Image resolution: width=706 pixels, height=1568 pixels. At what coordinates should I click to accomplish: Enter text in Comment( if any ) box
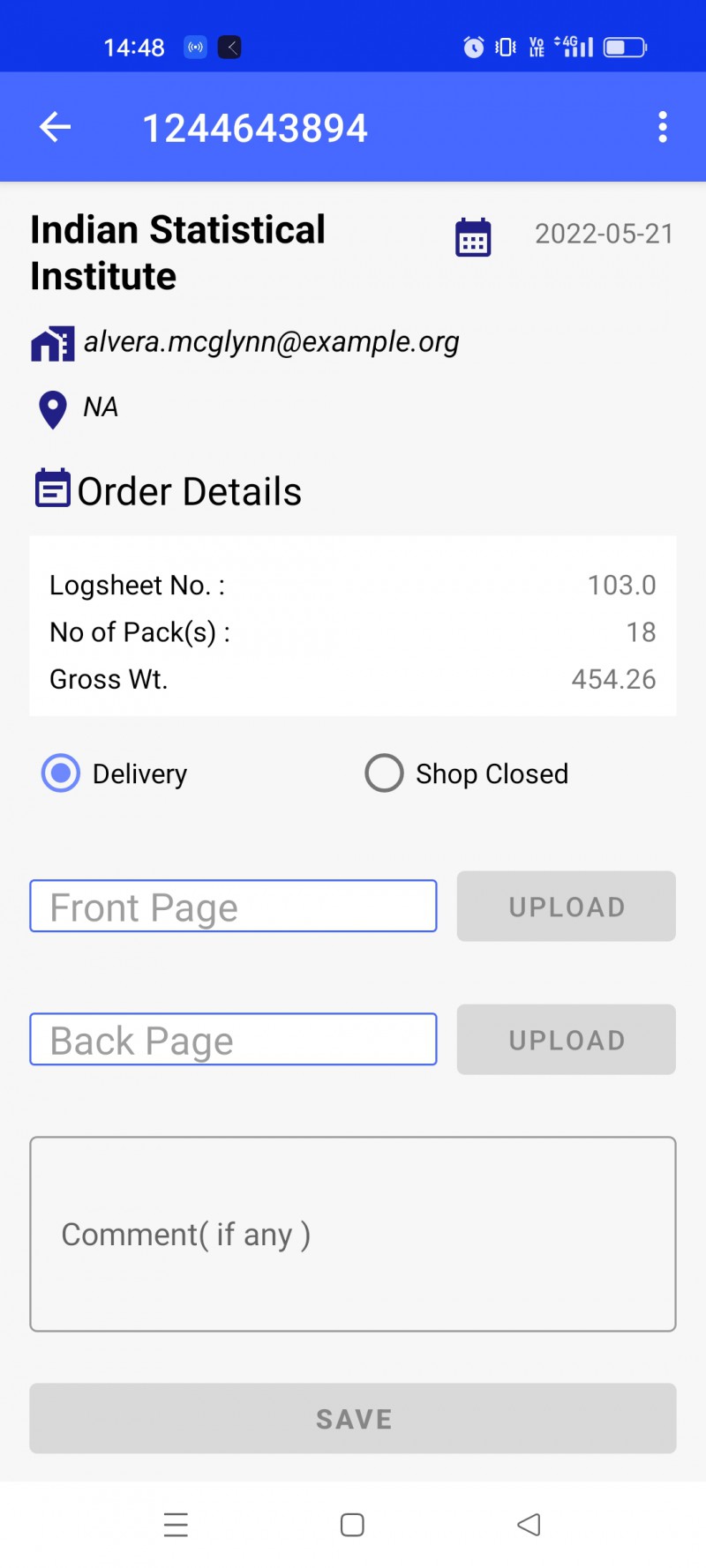[x=353, y=1234]
